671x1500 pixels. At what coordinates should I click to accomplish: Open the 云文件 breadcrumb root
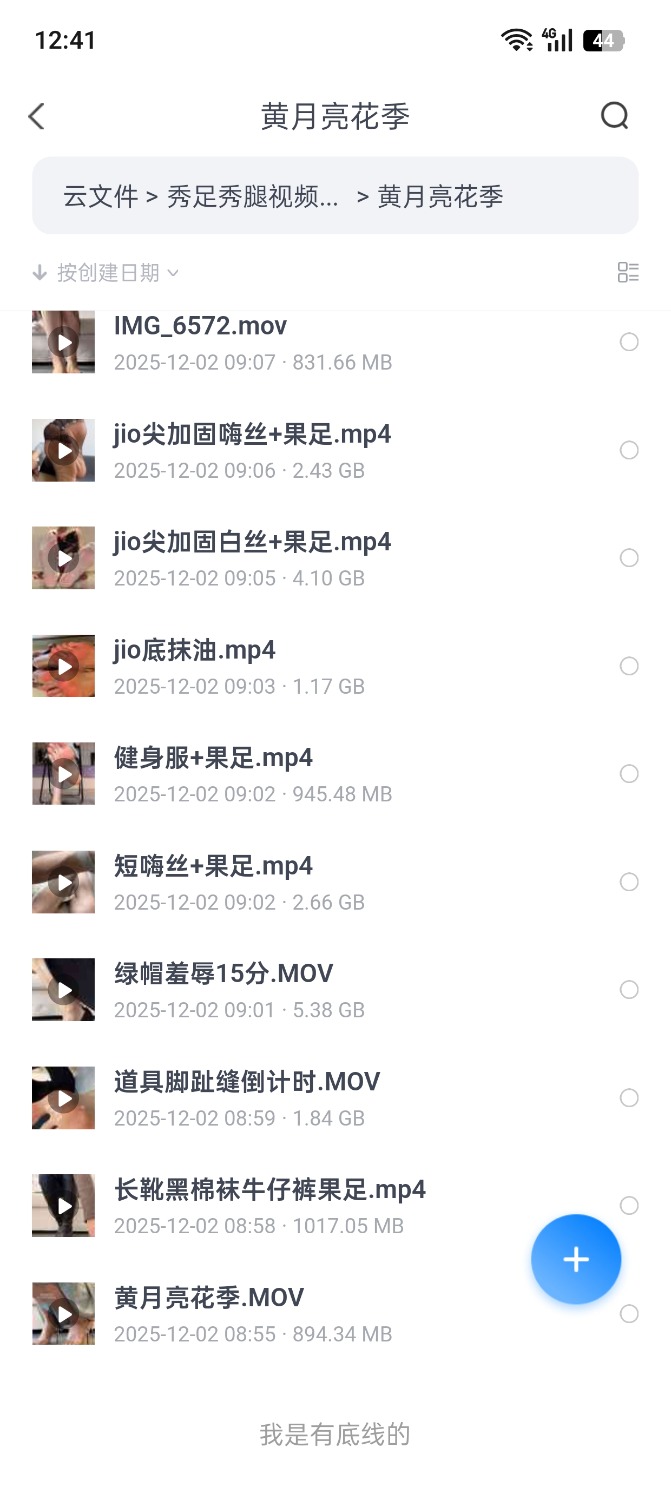point(100,196)
